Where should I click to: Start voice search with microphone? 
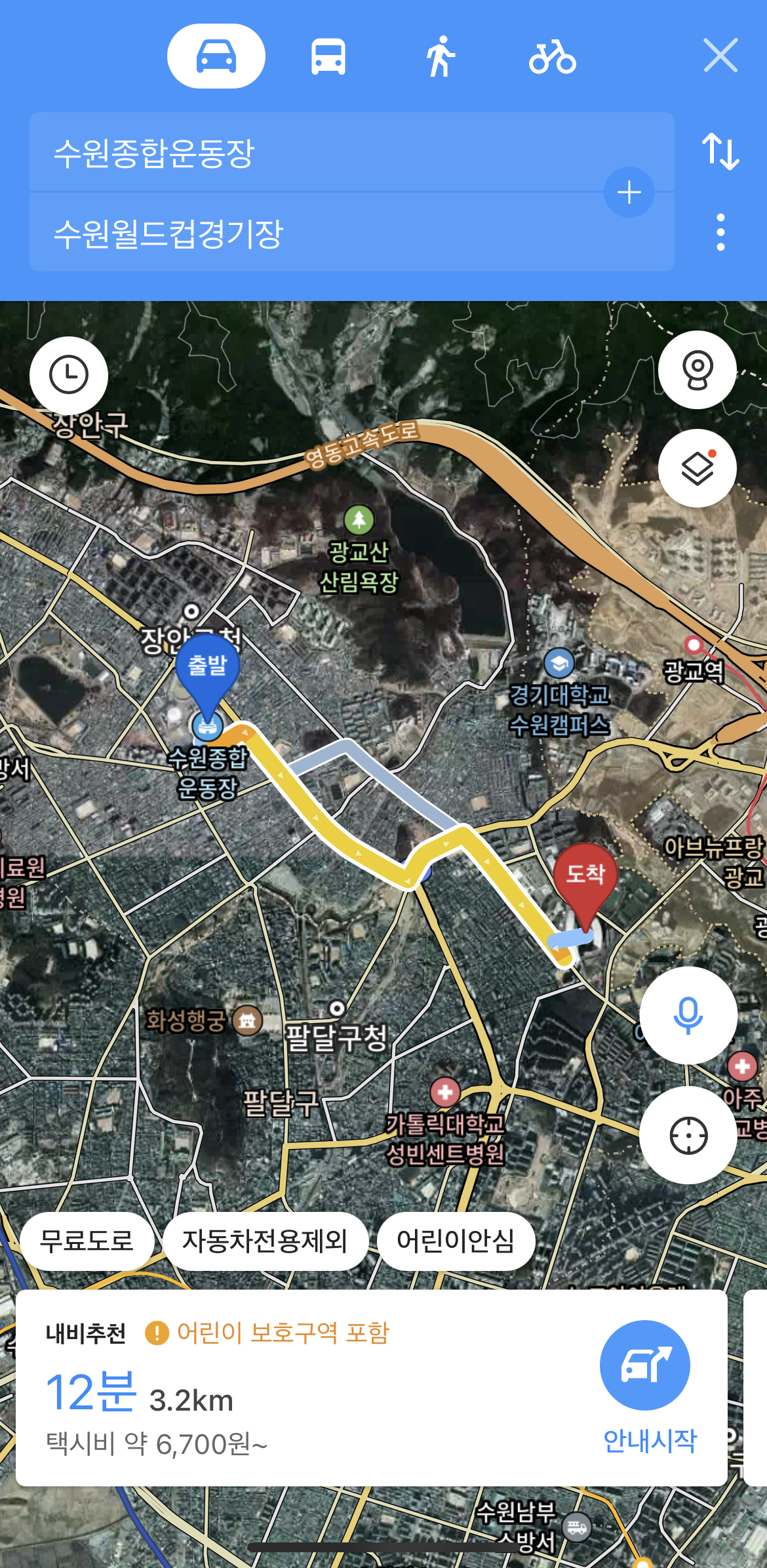688,1015
